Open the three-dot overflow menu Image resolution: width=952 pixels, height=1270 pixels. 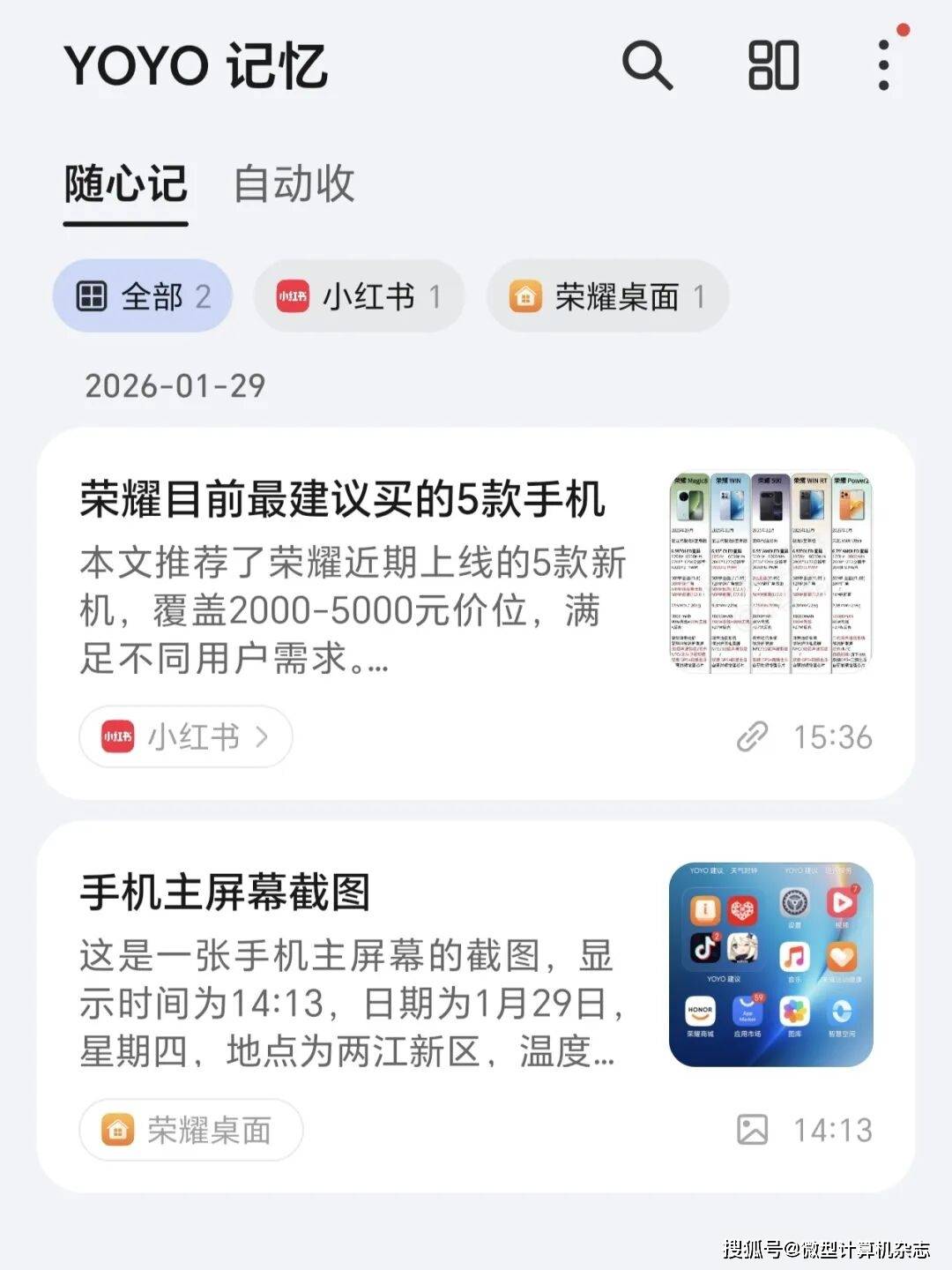[x=883, y=64]
